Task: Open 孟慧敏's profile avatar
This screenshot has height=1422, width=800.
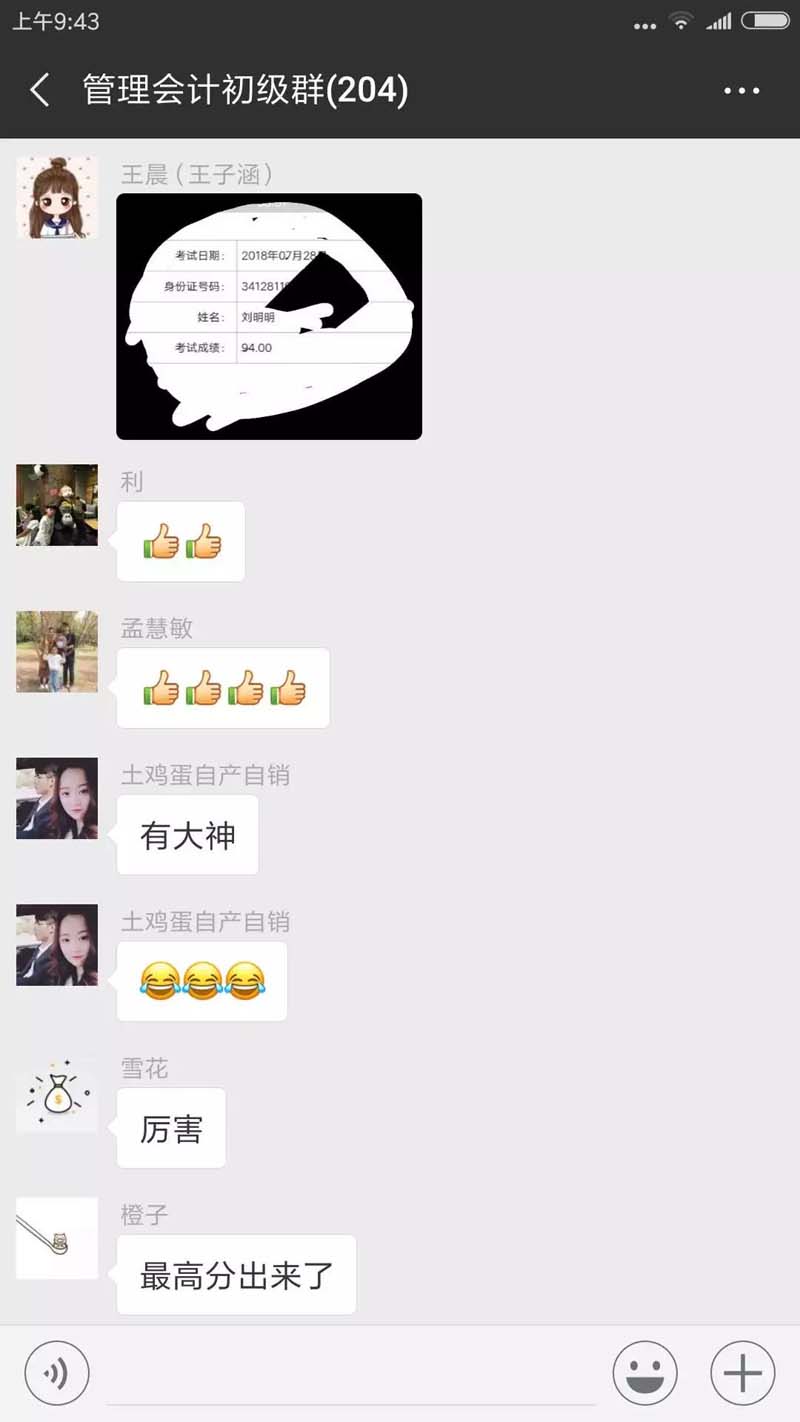Action: click(57, 652)
